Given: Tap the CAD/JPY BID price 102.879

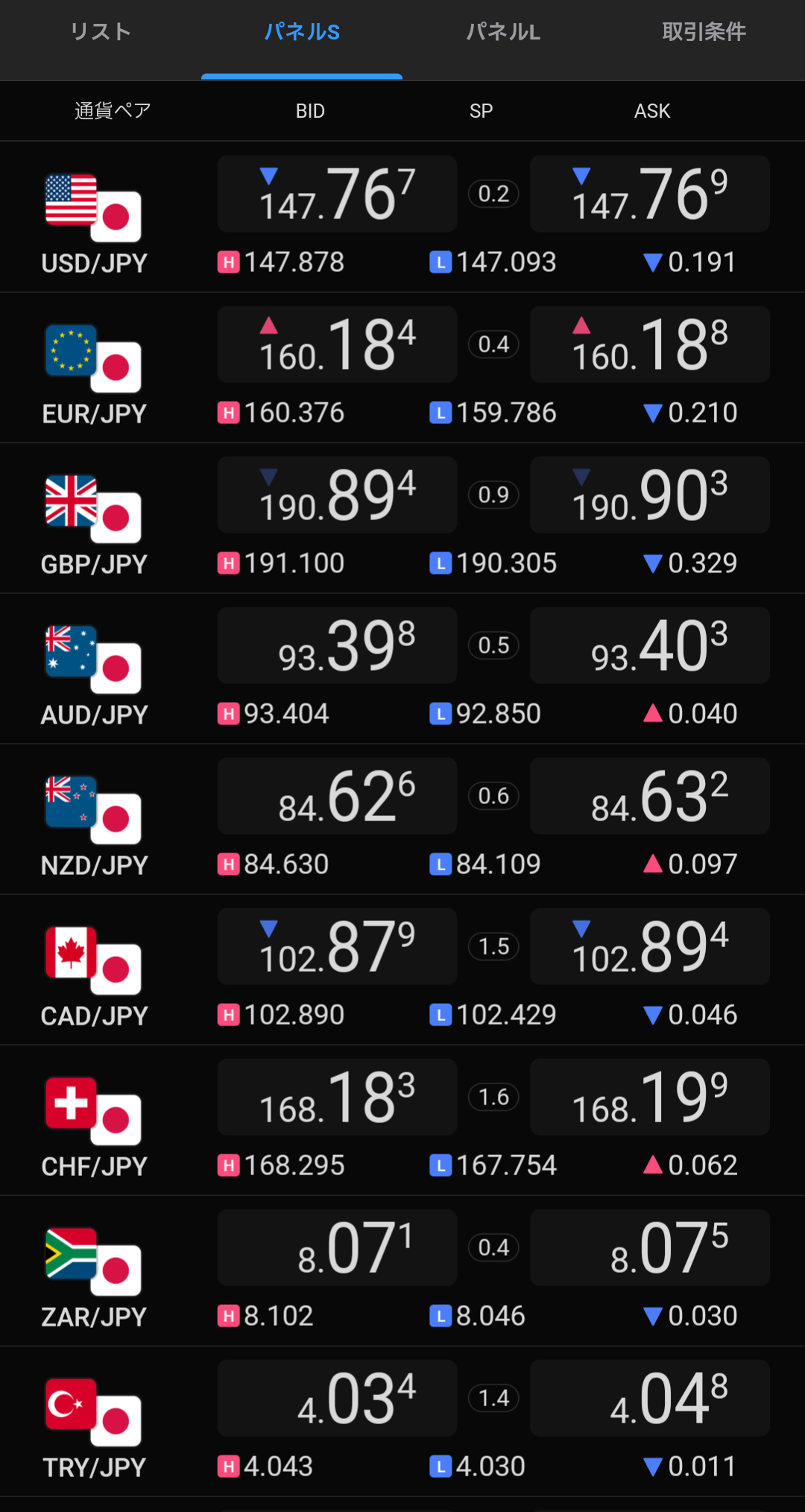Looking at the screenshot, I should coord(337,946).
